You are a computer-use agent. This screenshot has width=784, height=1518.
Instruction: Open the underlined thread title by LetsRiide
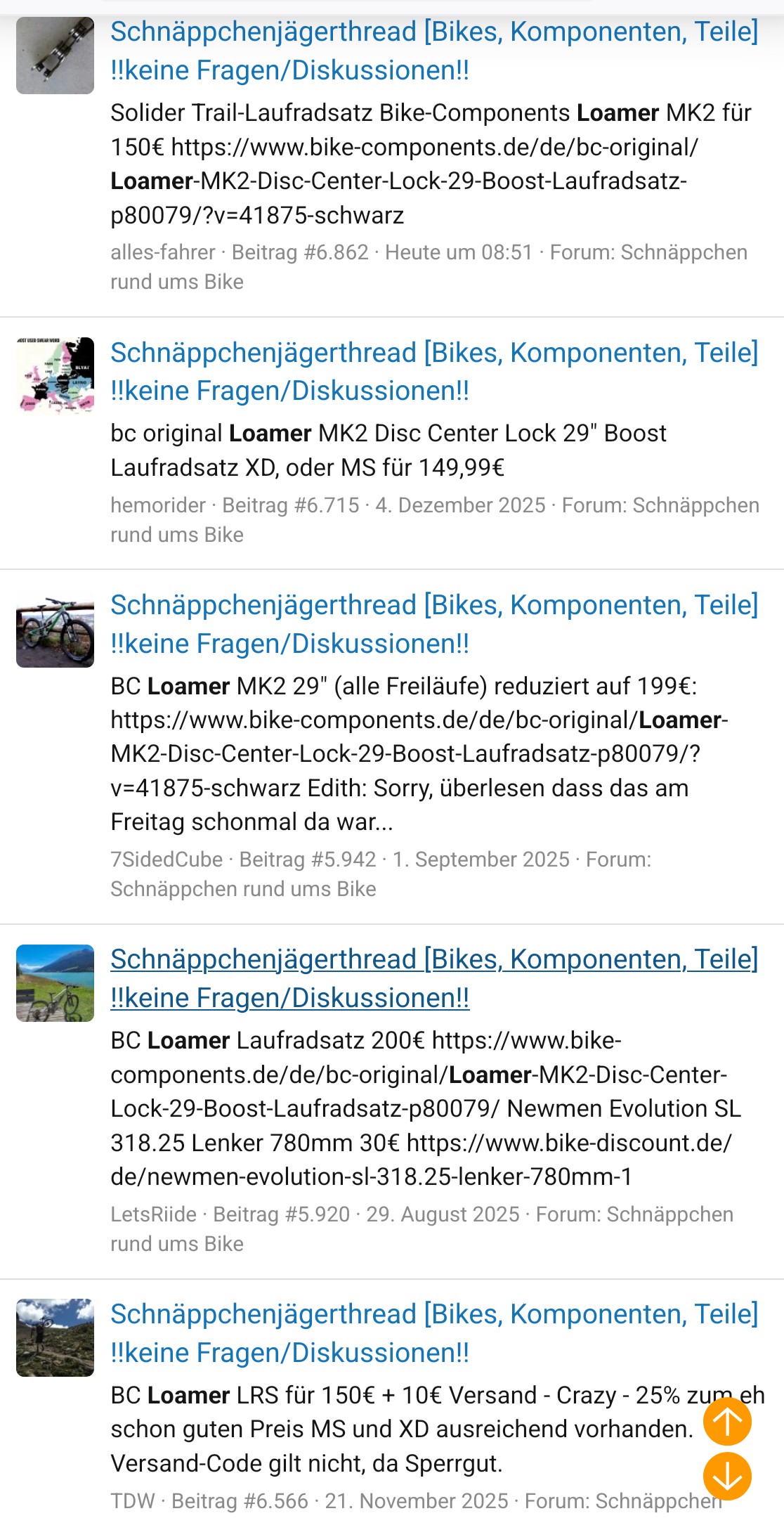coord(434,978)
